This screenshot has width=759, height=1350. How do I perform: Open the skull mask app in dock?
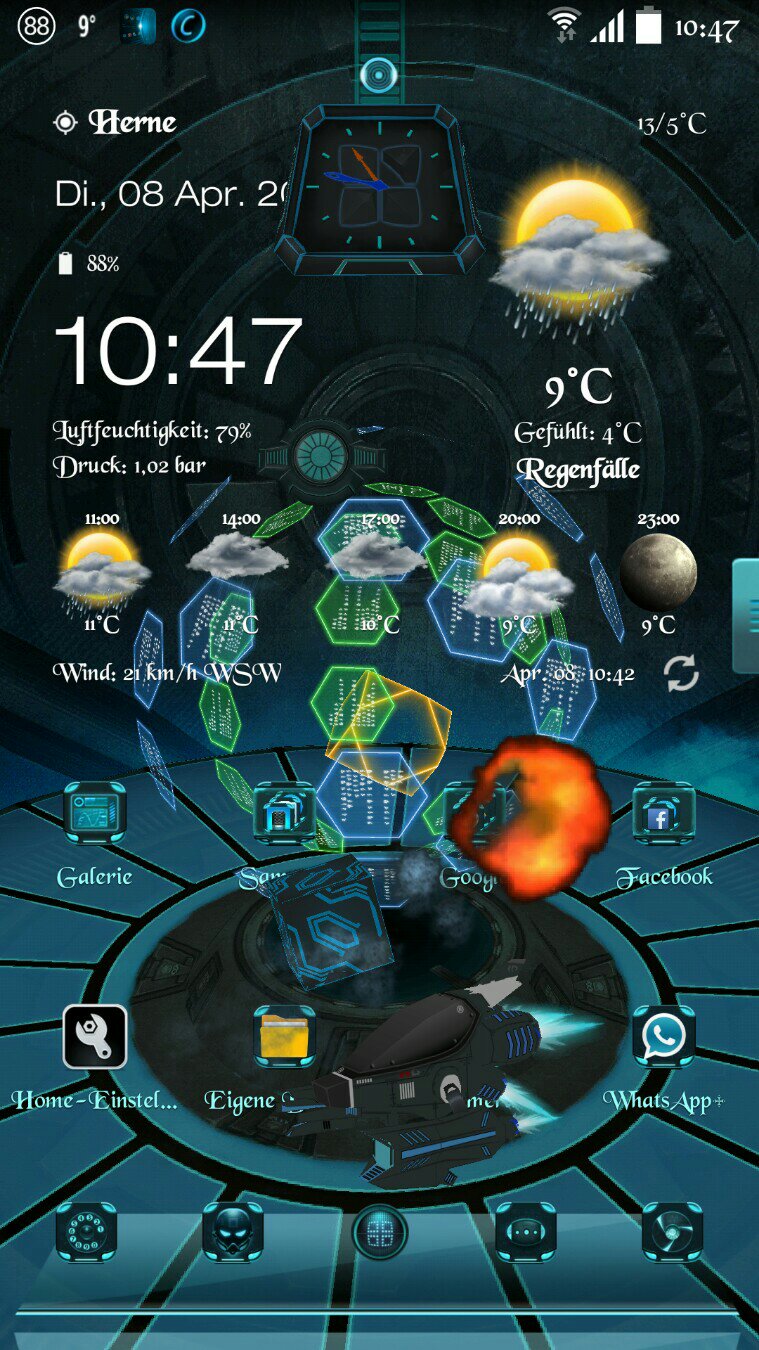(x=233, y=1232)
